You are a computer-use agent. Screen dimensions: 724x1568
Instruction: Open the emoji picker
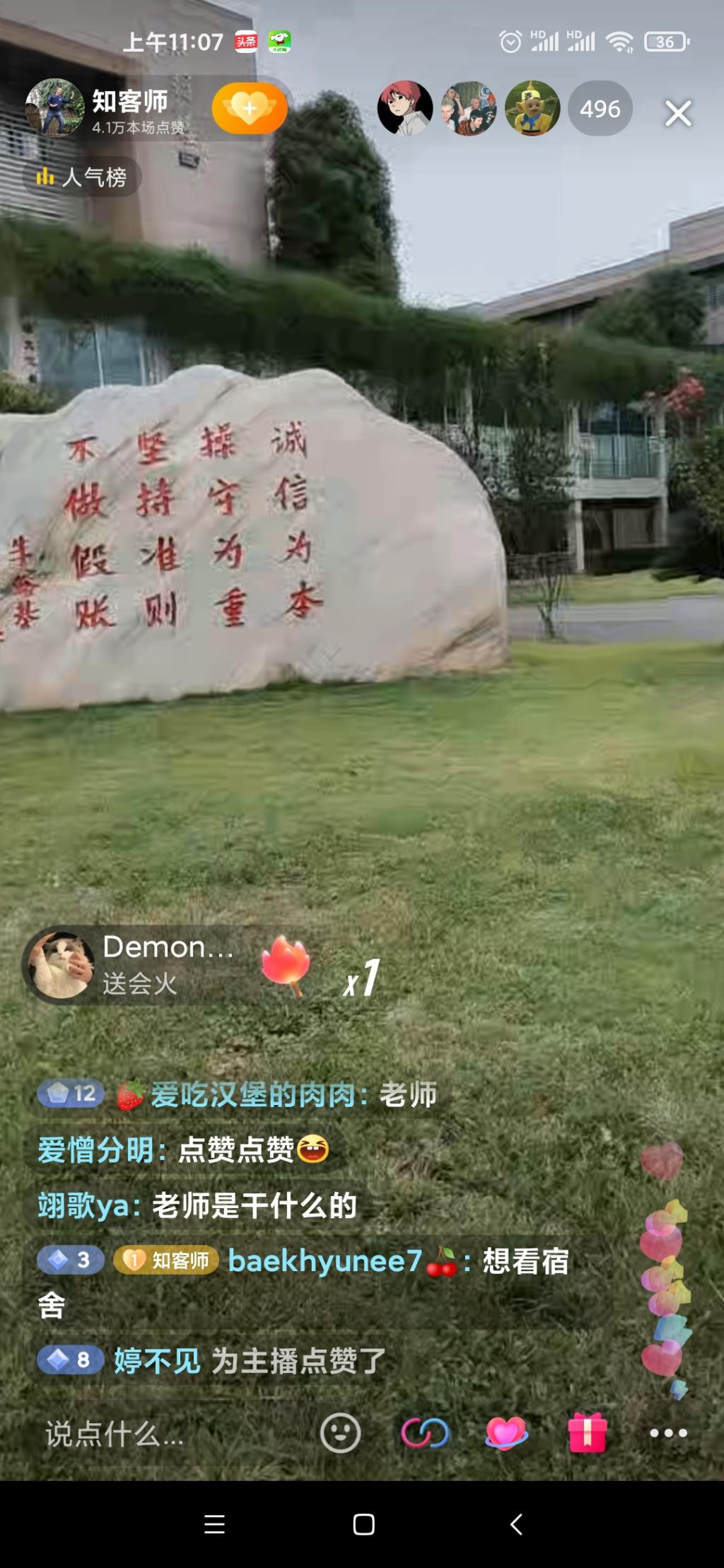coord(340,1433)
